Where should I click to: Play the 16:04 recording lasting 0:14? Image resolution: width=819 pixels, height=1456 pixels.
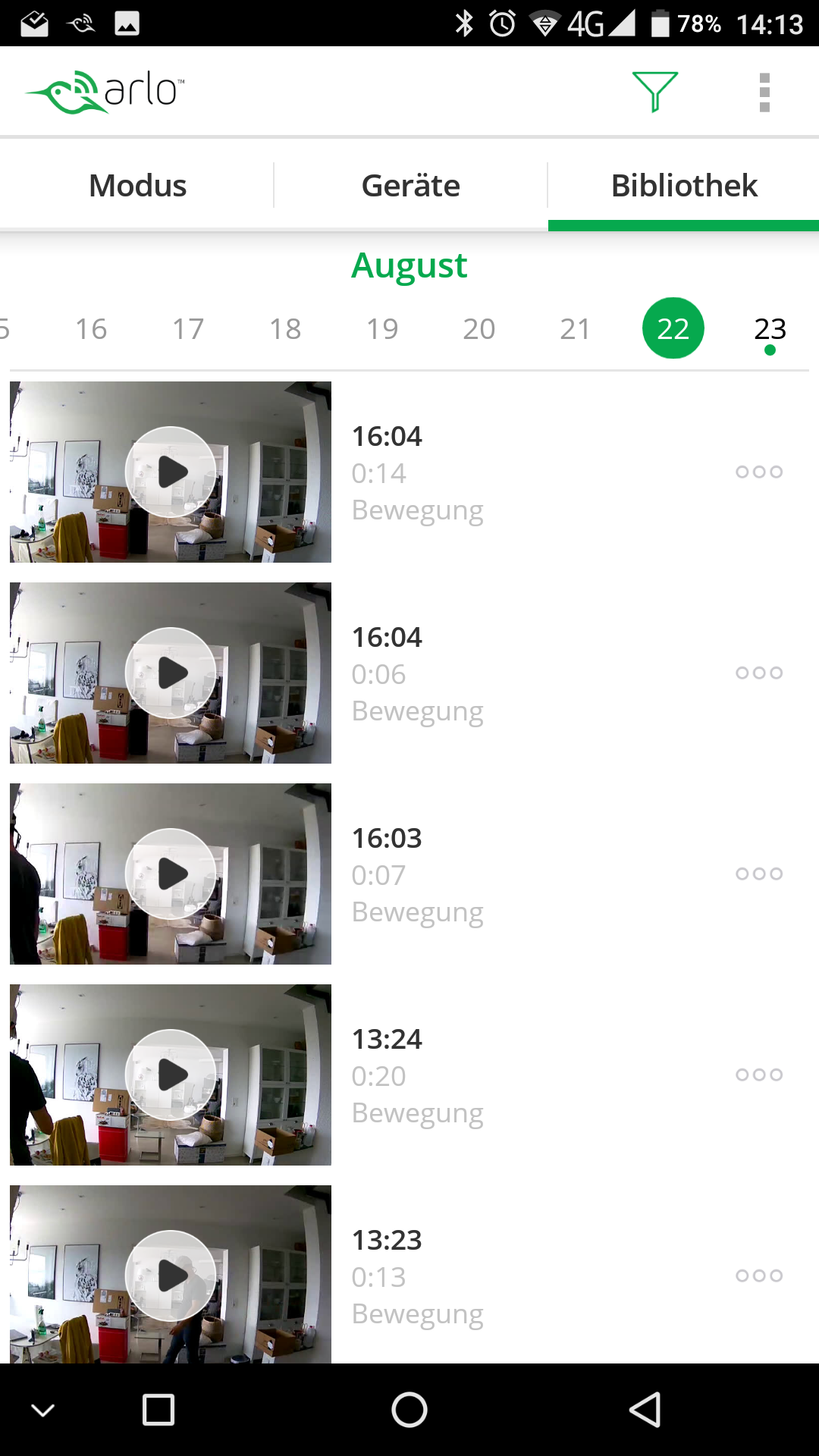(x=171, y=472)
